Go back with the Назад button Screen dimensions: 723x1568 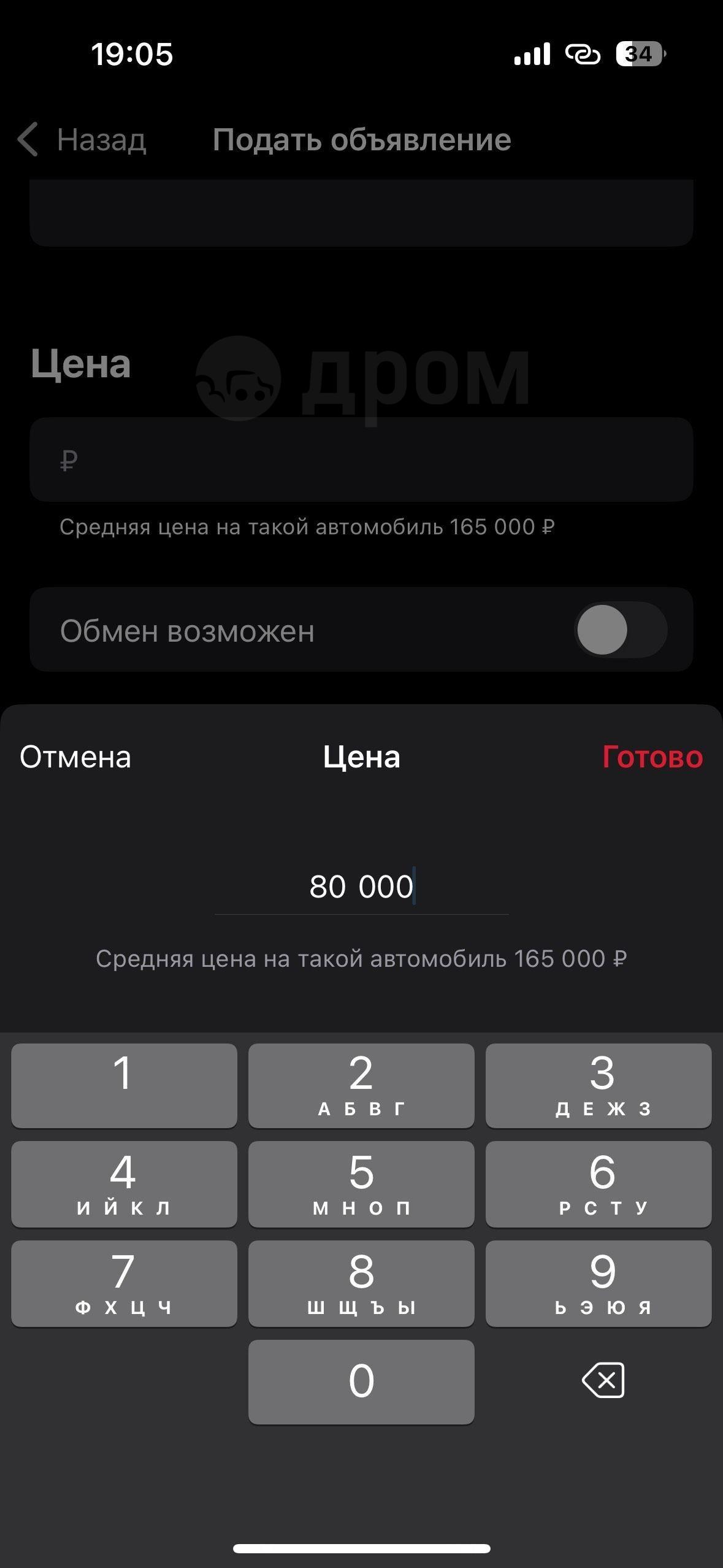pyautogui.click(x=82, y=140)
